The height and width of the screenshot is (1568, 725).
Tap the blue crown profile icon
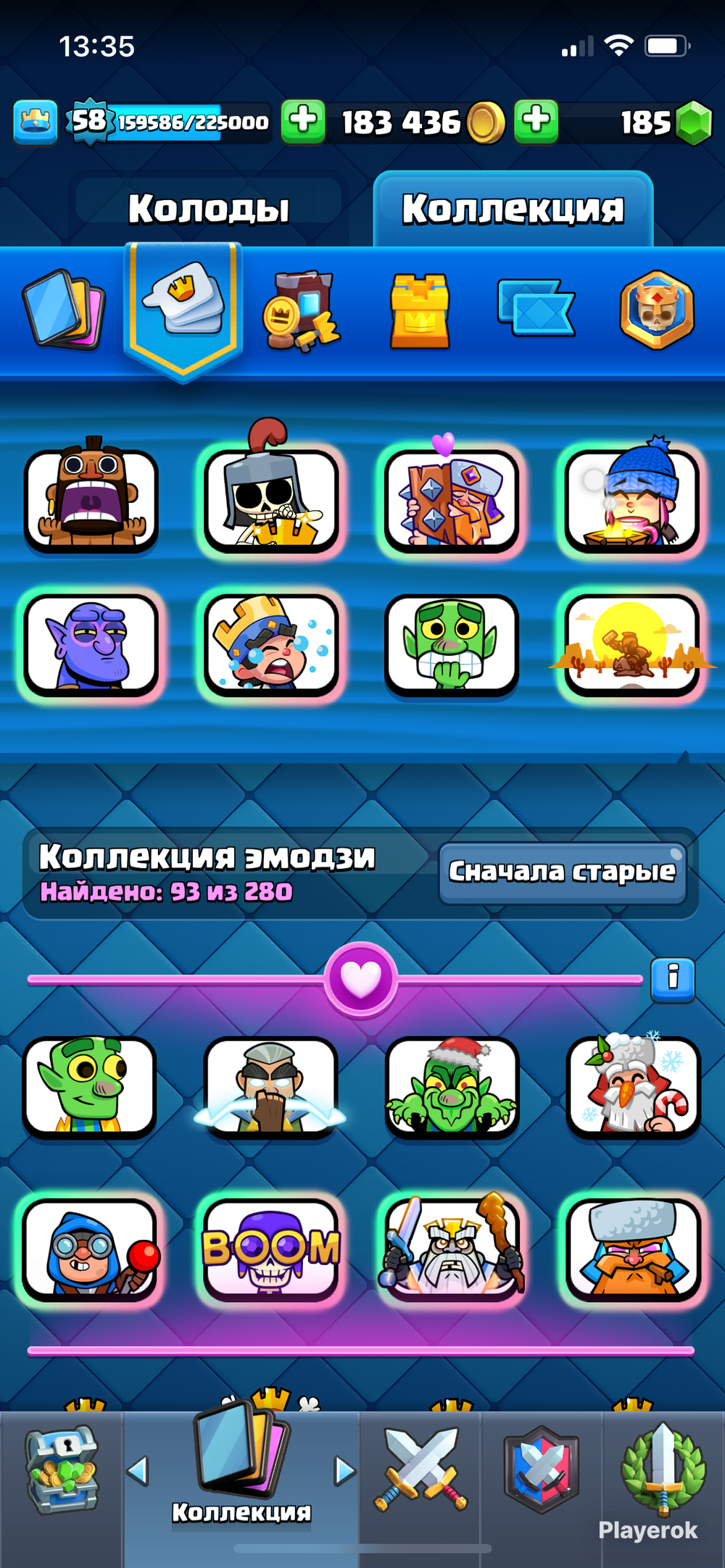tap(36, 122)
